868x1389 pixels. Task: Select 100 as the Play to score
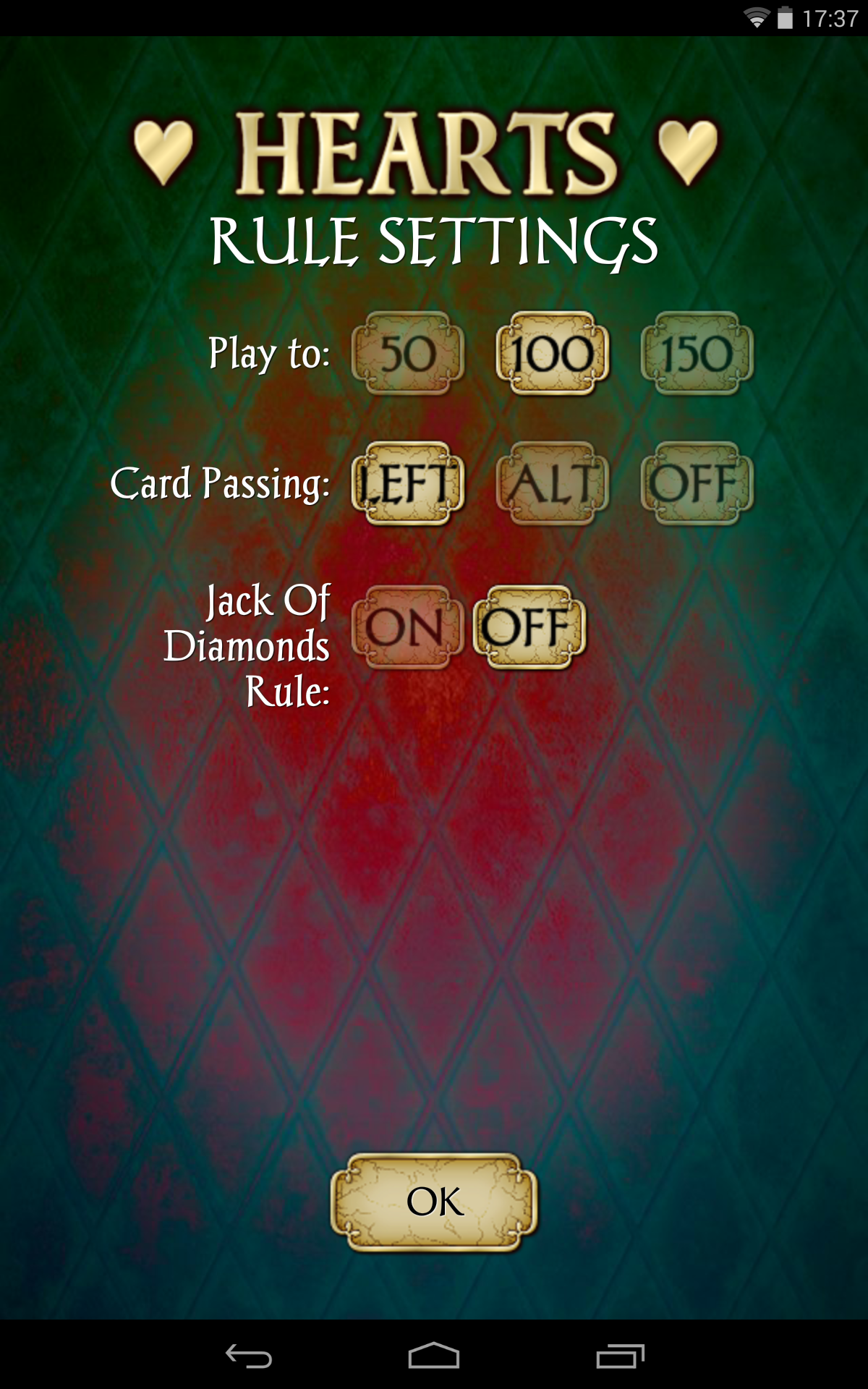[553, 354]
